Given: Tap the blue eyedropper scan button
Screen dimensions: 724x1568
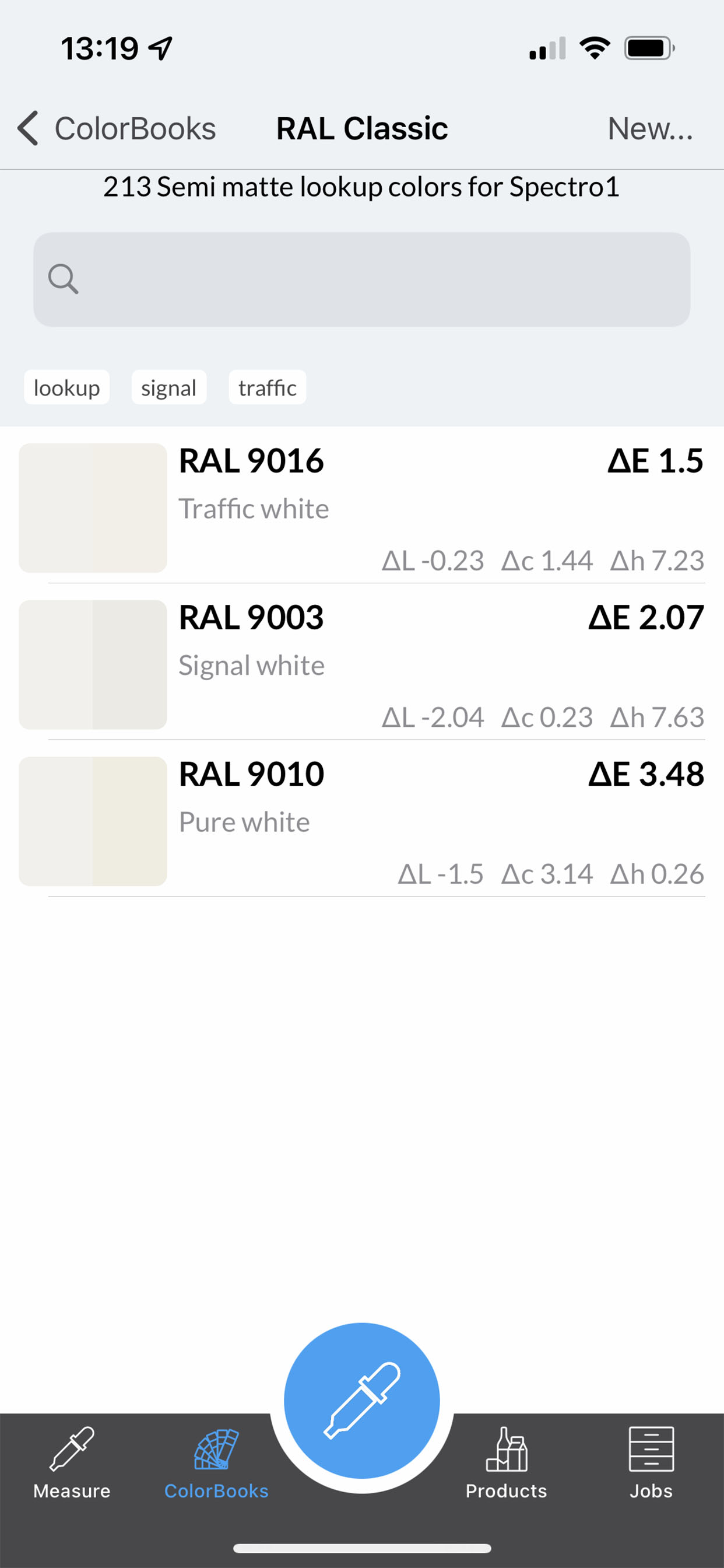Looking at the screenshot, I should (x=362, y=1400).
